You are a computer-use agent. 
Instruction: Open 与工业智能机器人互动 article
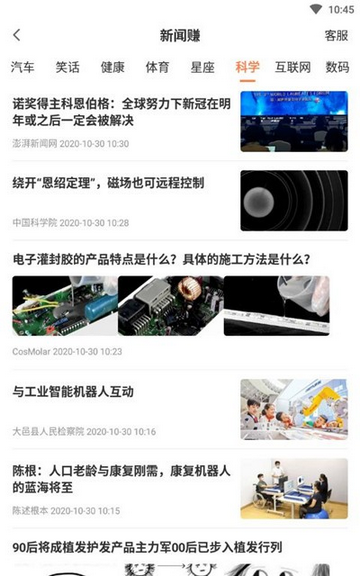(180, 409)
